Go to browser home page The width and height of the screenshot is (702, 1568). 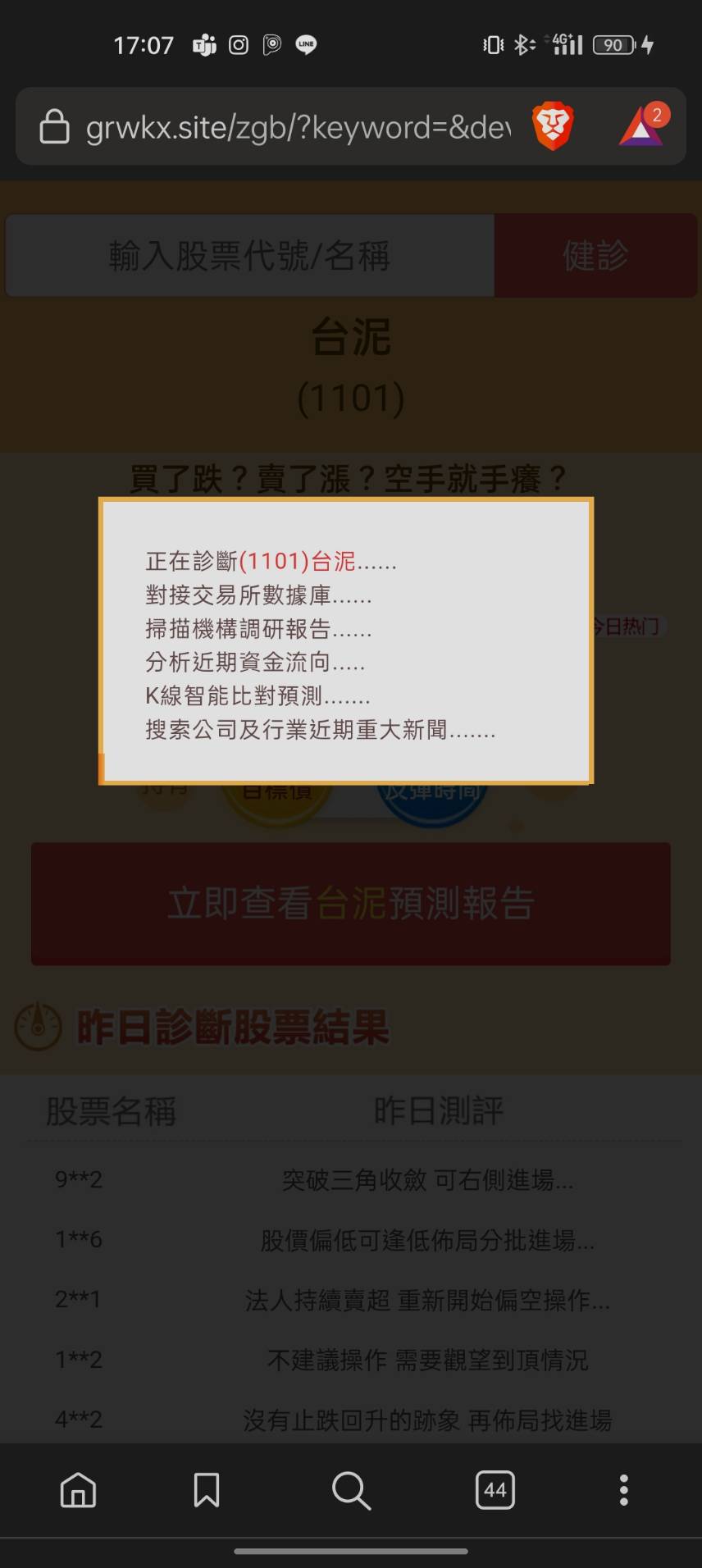(79, 1490)
